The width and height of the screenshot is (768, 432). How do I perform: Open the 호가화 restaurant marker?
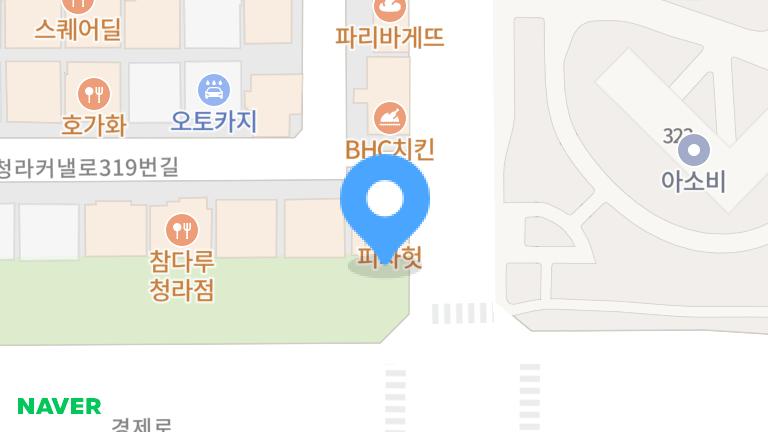94,94
